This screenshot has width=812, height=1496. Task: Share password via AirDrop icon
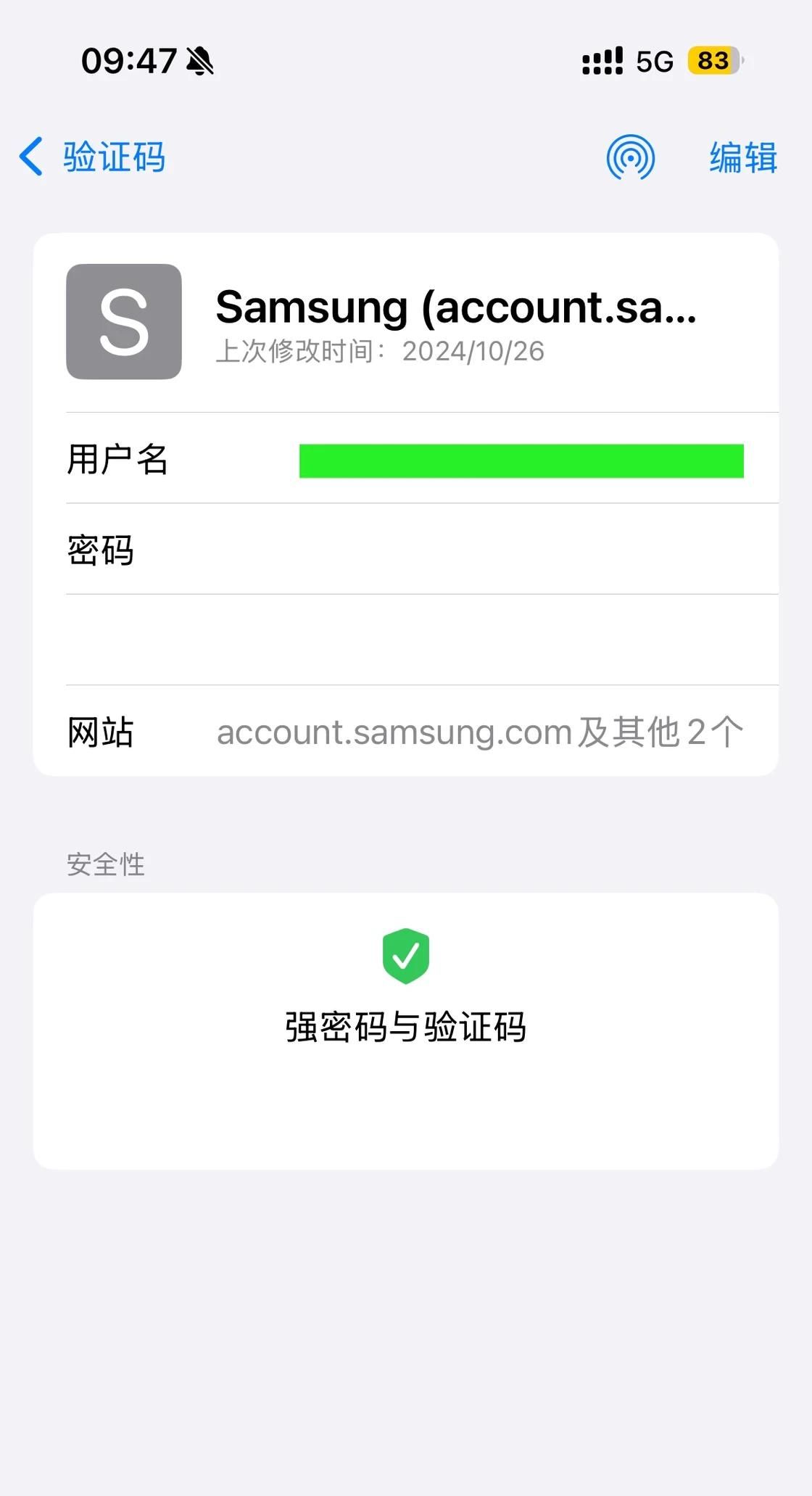pyautogui.click(x=630, y=157)
